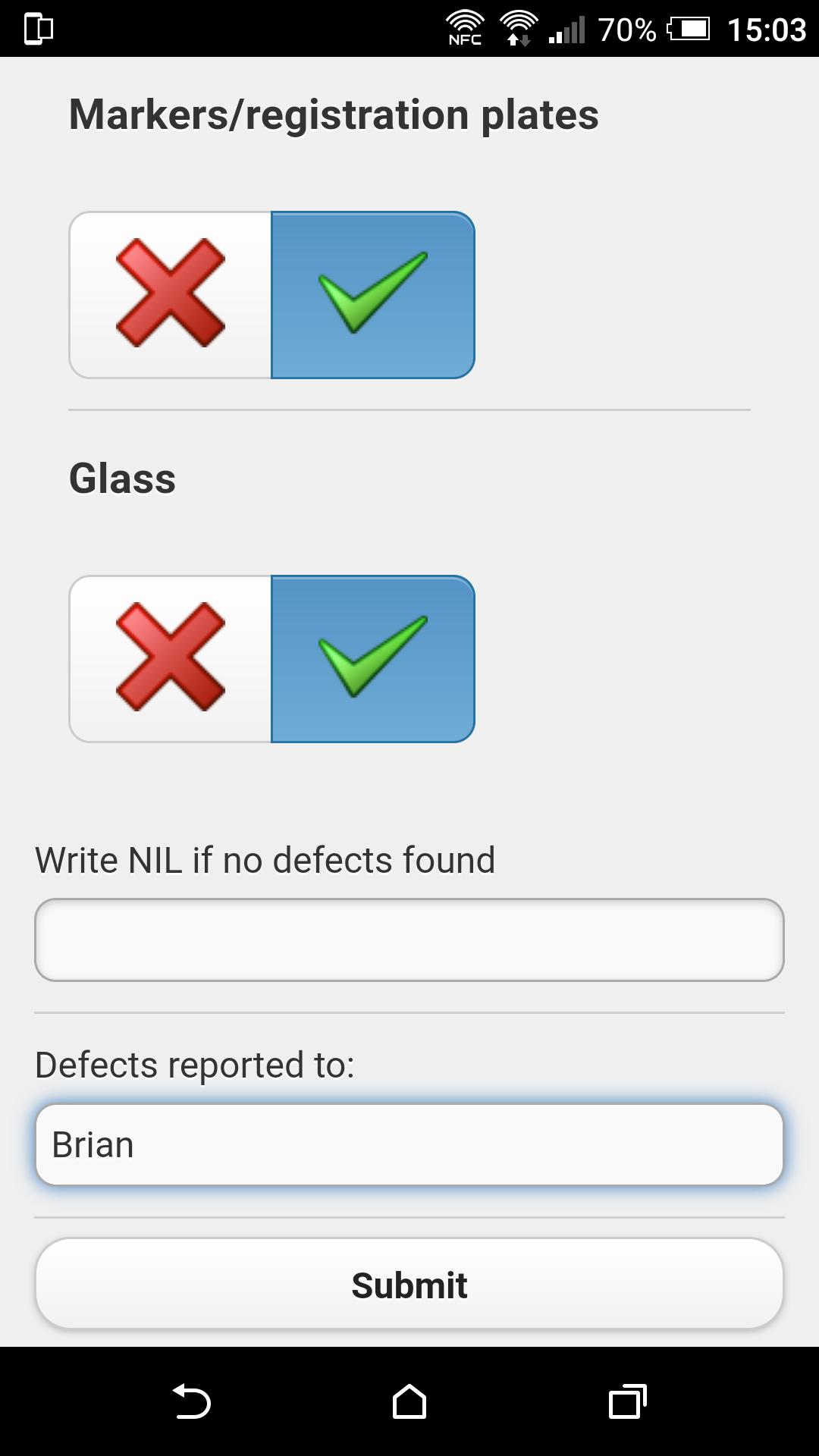Select green check for Markers/registration plates

click(x=372, y=294)
